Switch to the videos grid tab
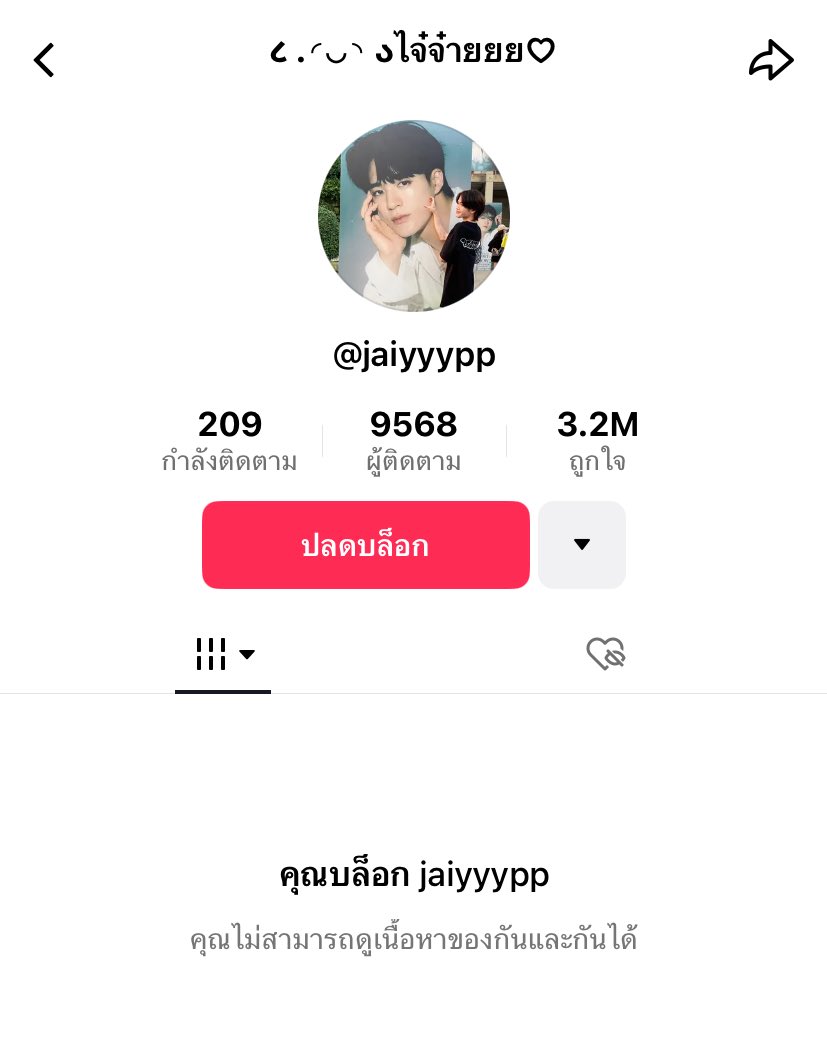This screenshot has height=1037, width=827. coord(223,655)
